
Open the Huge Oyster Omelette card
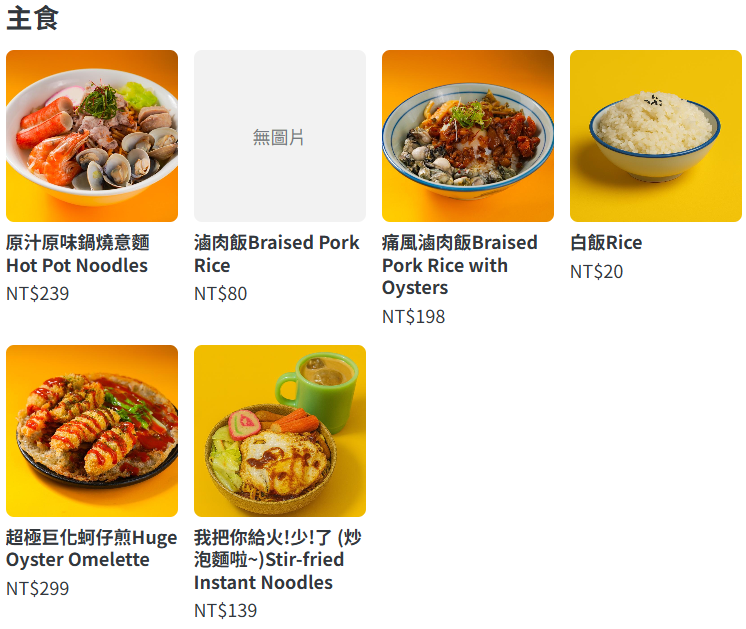pos(92,431)
